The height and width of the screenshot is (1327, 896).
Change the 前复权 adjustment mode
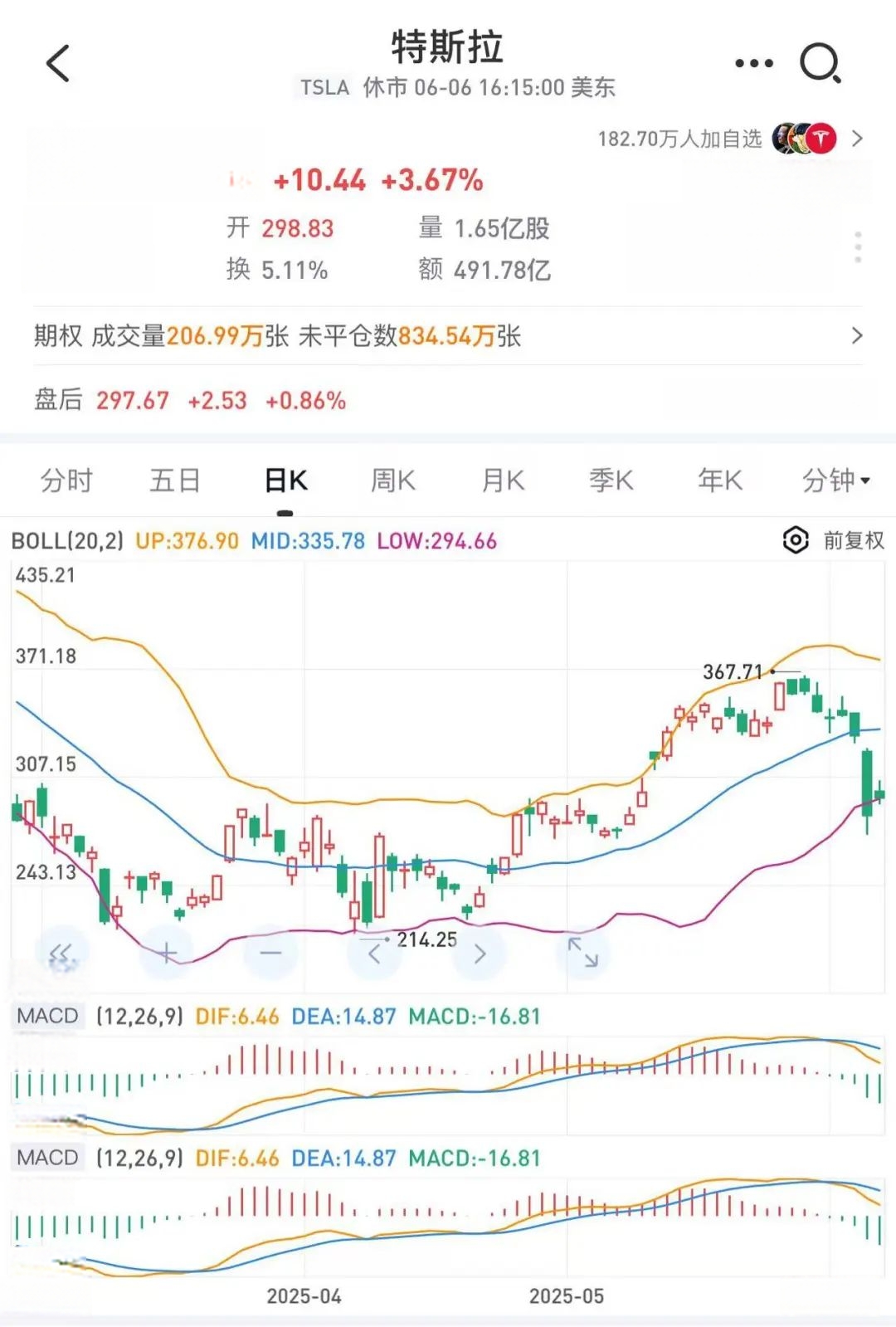point(853,541)
